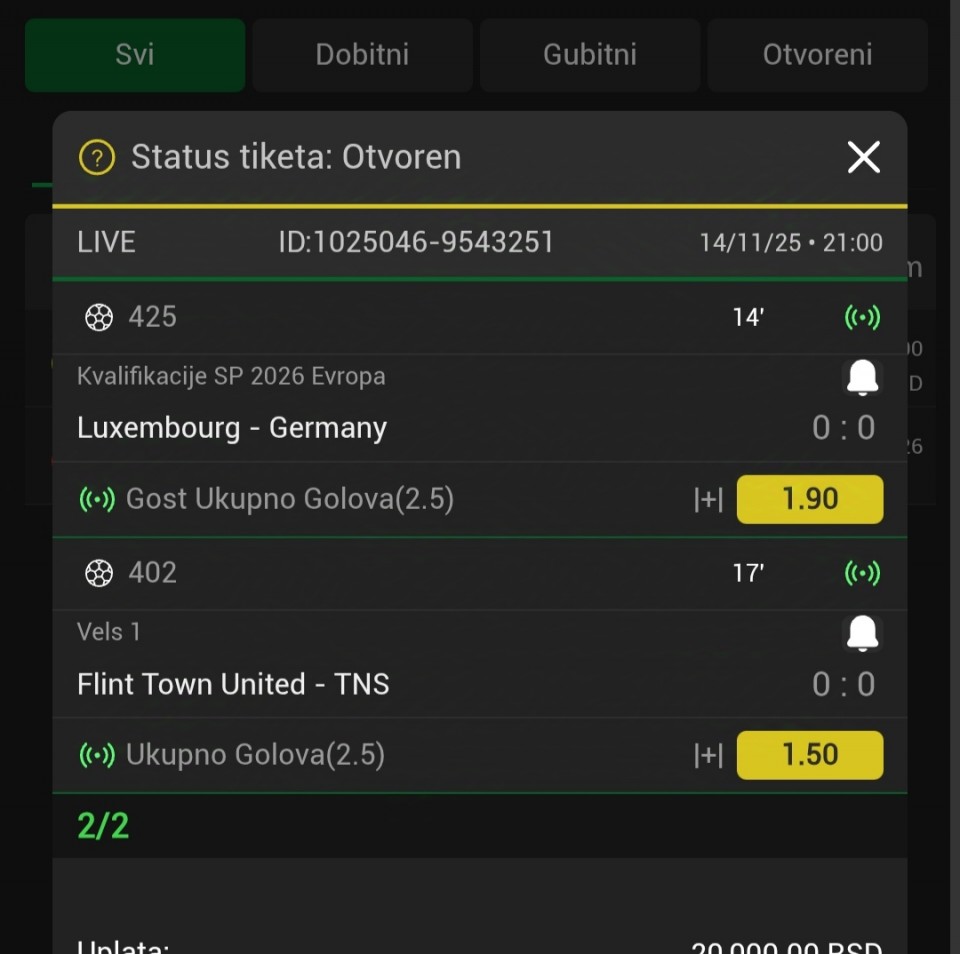Toggle the bell for Luxembourg - Germany

862,377
